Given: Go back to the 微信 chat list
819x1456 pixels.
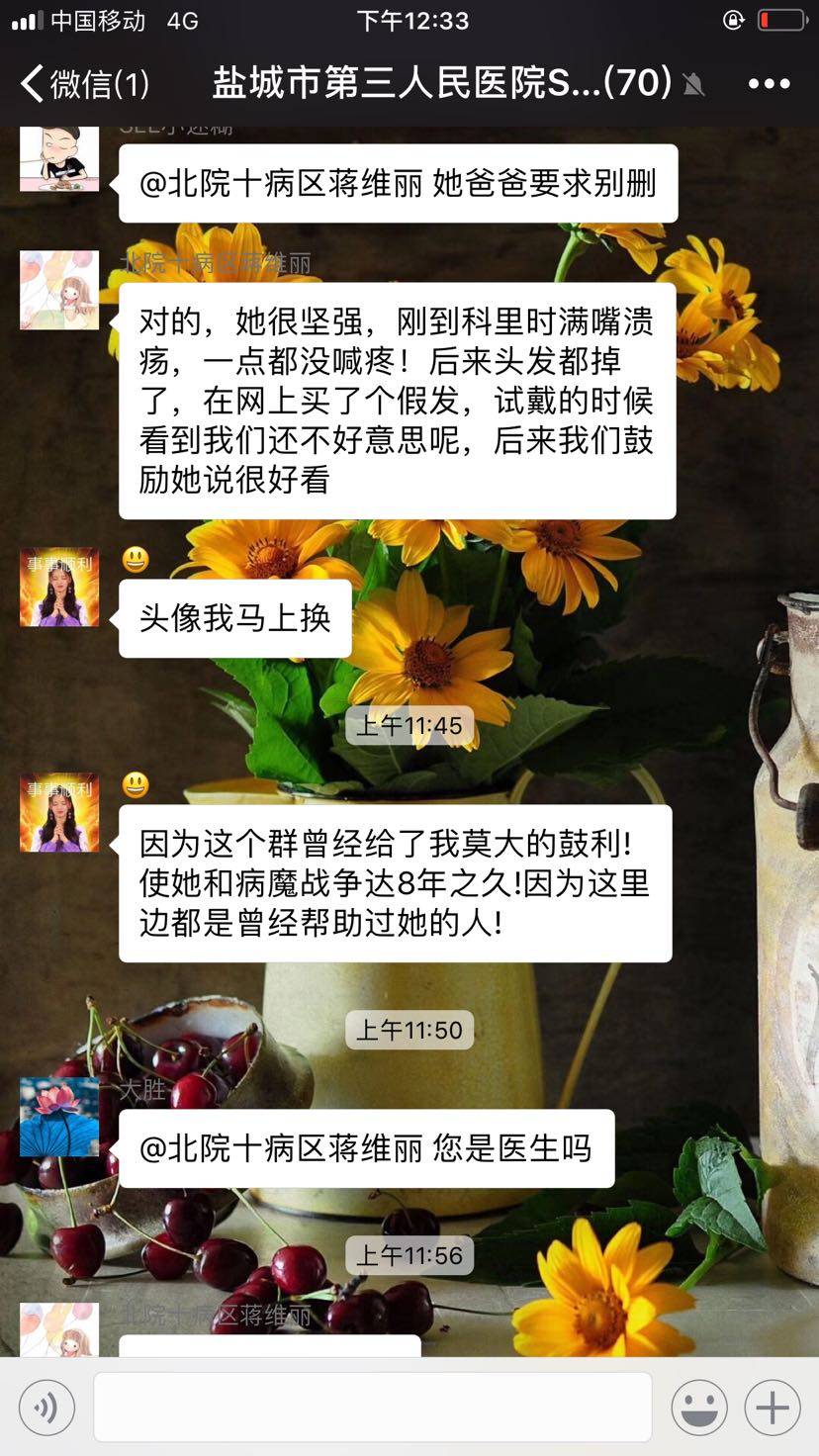Looking at the screenshot, I should pos(83,83).
